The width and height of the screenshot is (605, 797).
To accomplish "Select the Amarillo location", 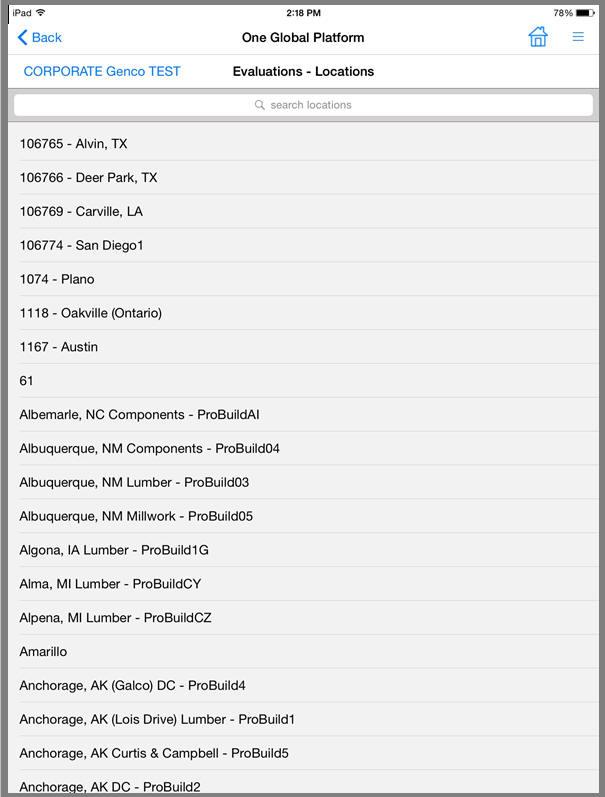I will click(x=303, y=652).
